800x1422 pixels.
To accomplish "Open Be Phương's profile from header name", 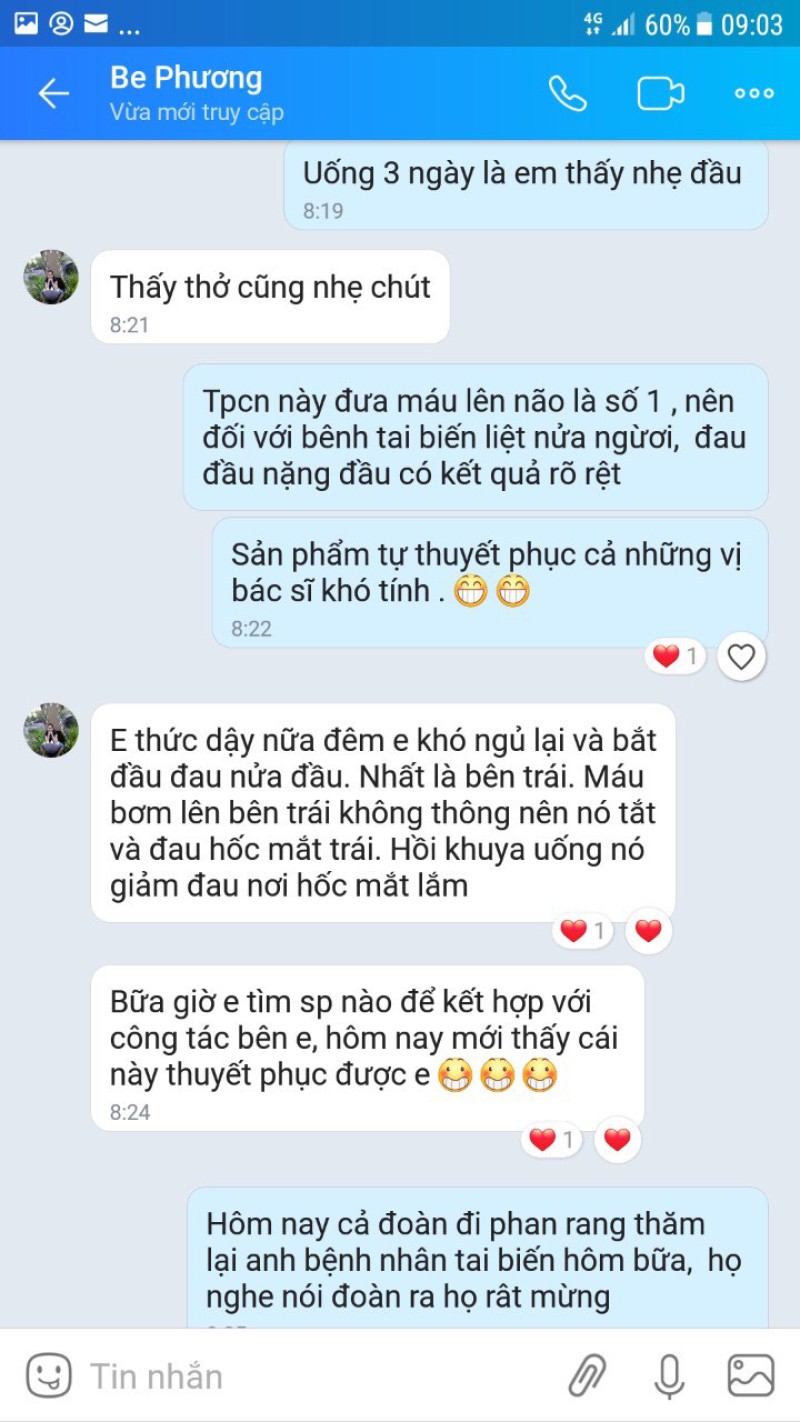I will click(x=186, y=79).
